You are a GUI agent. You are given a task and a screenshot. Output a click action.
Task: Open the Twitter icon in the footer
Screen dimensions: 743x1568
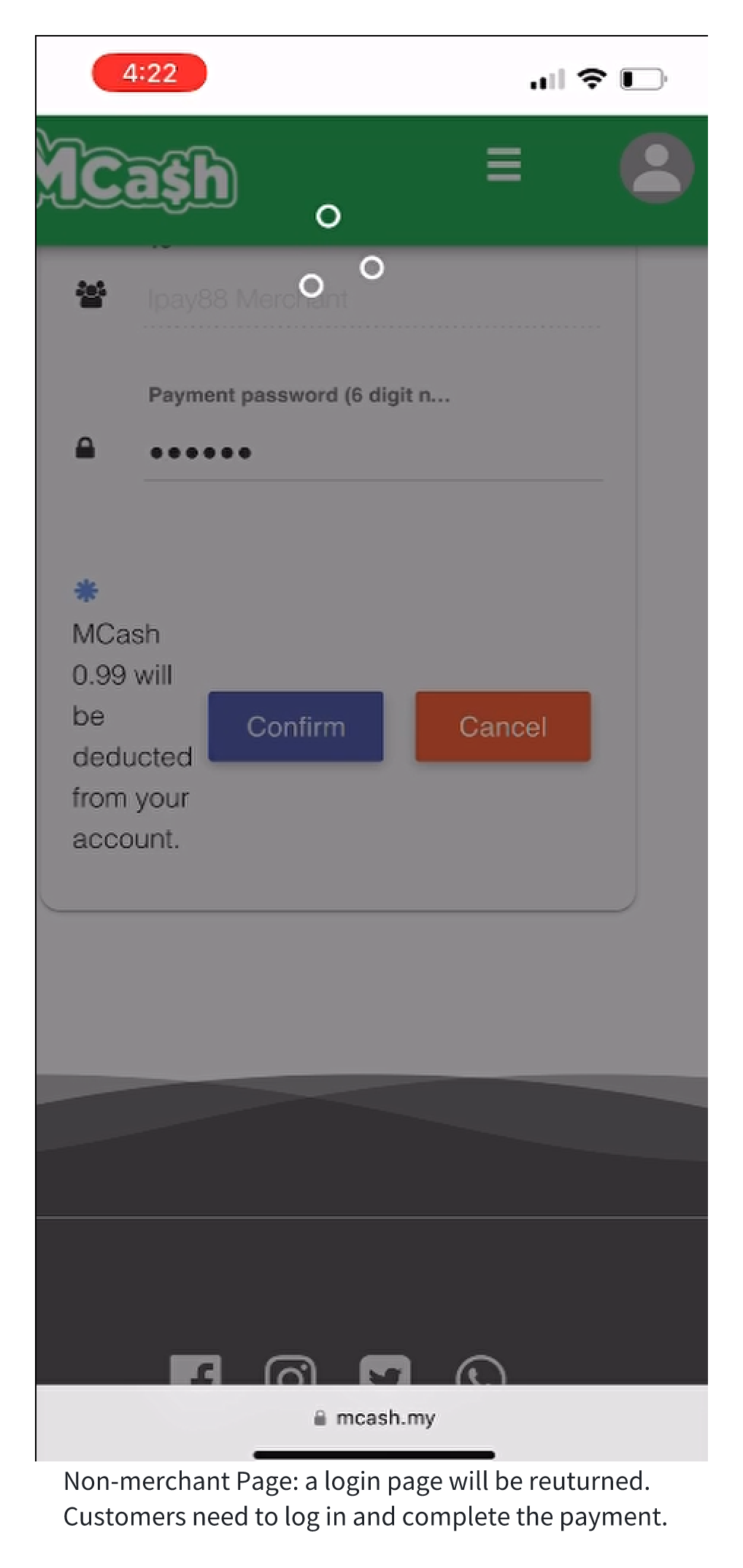[385, 1372]
